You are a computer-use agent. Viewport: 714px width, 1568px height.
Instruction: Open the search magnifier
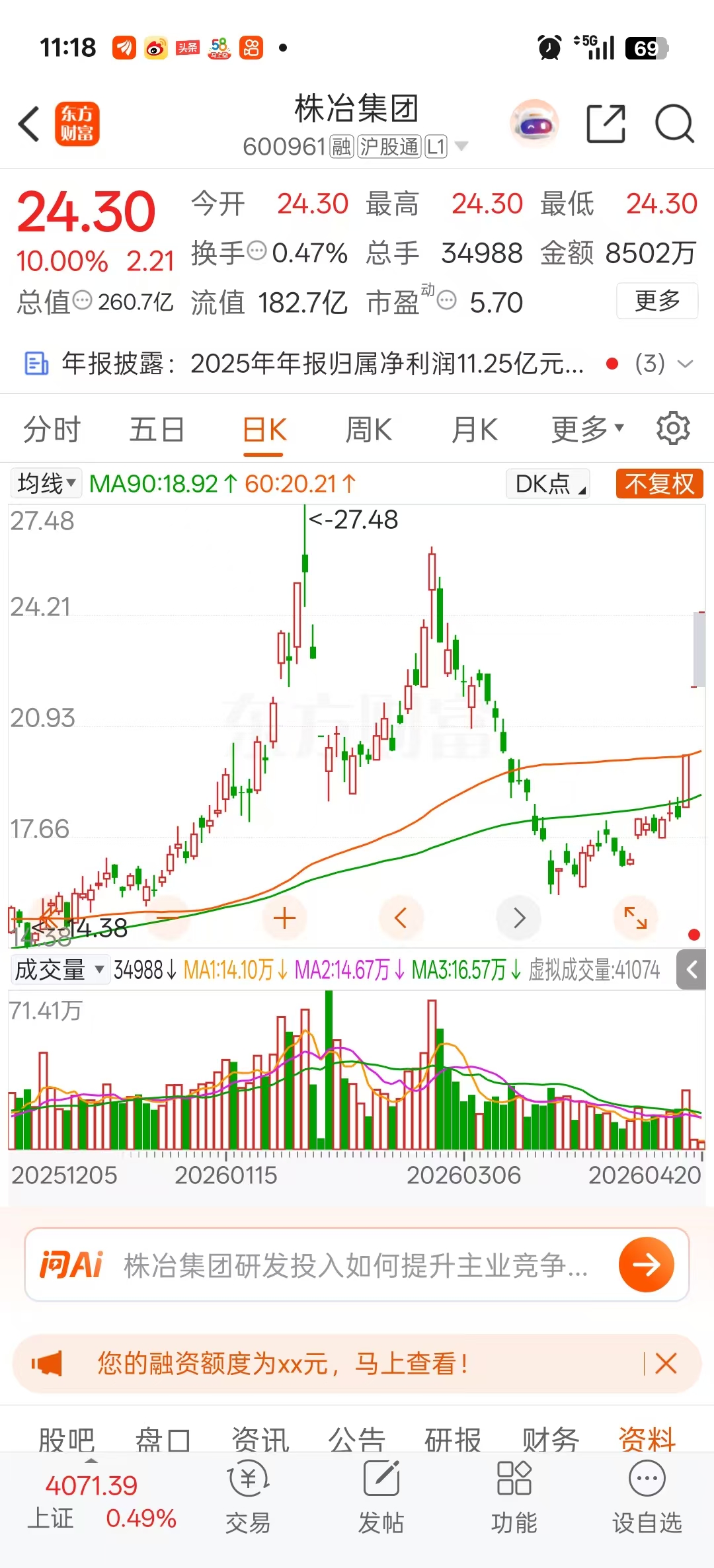674,124
